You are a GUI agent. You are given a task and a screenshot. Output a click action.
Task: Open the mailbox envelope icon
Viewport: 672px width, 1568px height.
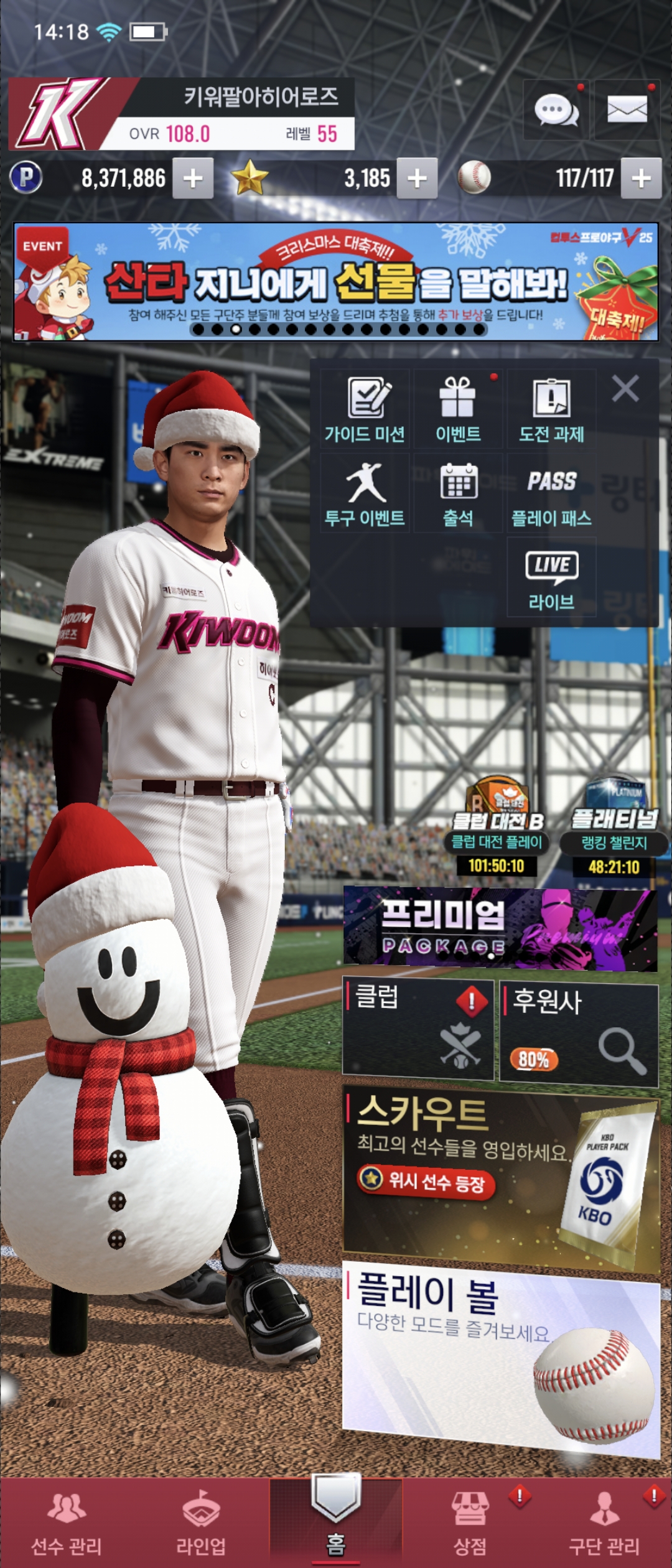pyautogui.click(x=627, y=111)
